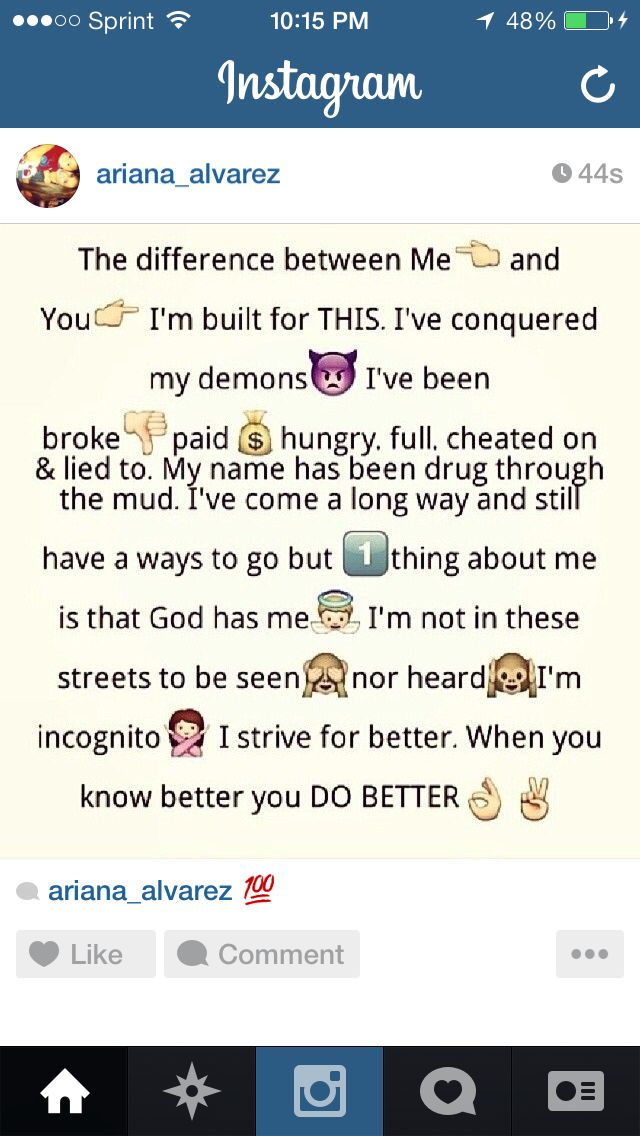Open the post's more options menu
This screenshot has width=640, height=1136.
click(x=589, y=954)
